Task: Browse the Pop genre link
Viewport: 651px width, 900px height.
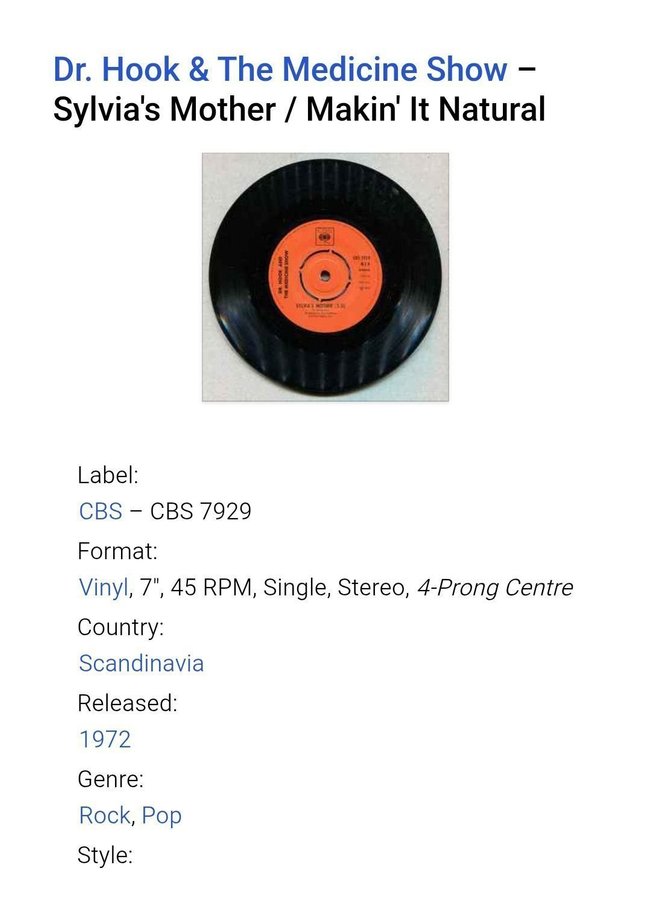Action: 161,815
